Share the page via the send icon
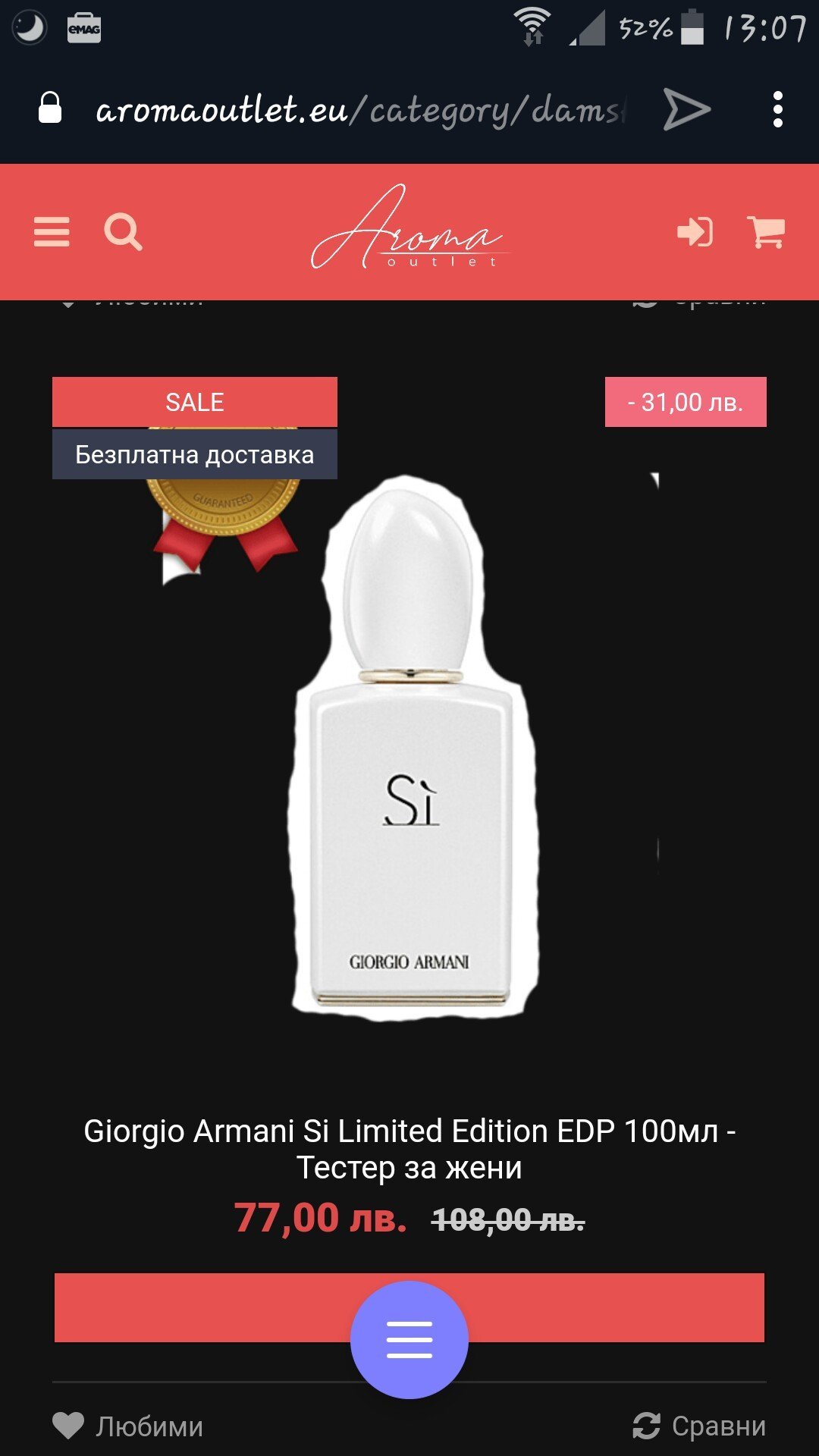This screenshot has height=1456, width=819. 686,110
